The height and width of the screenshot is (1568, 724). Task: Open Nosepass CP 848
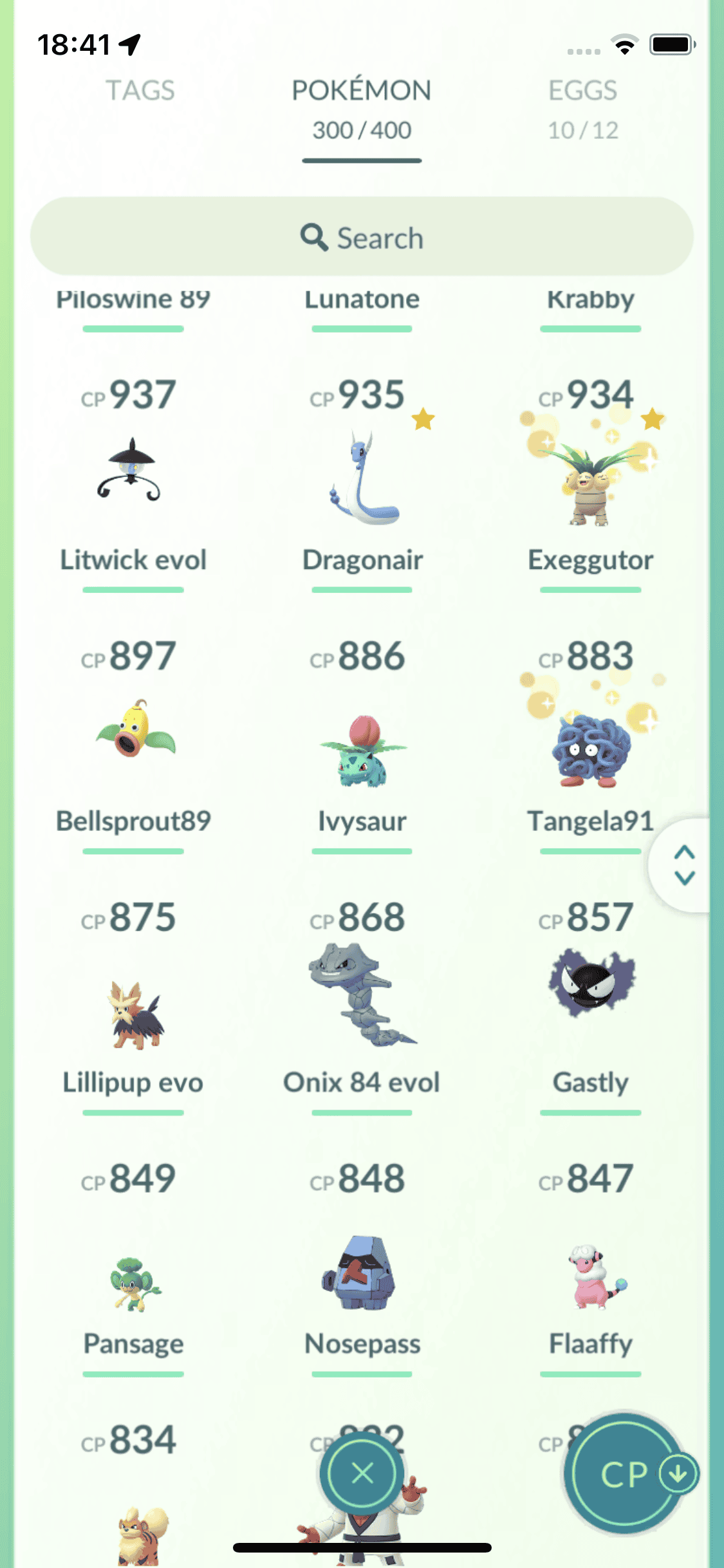point(362,1271)
